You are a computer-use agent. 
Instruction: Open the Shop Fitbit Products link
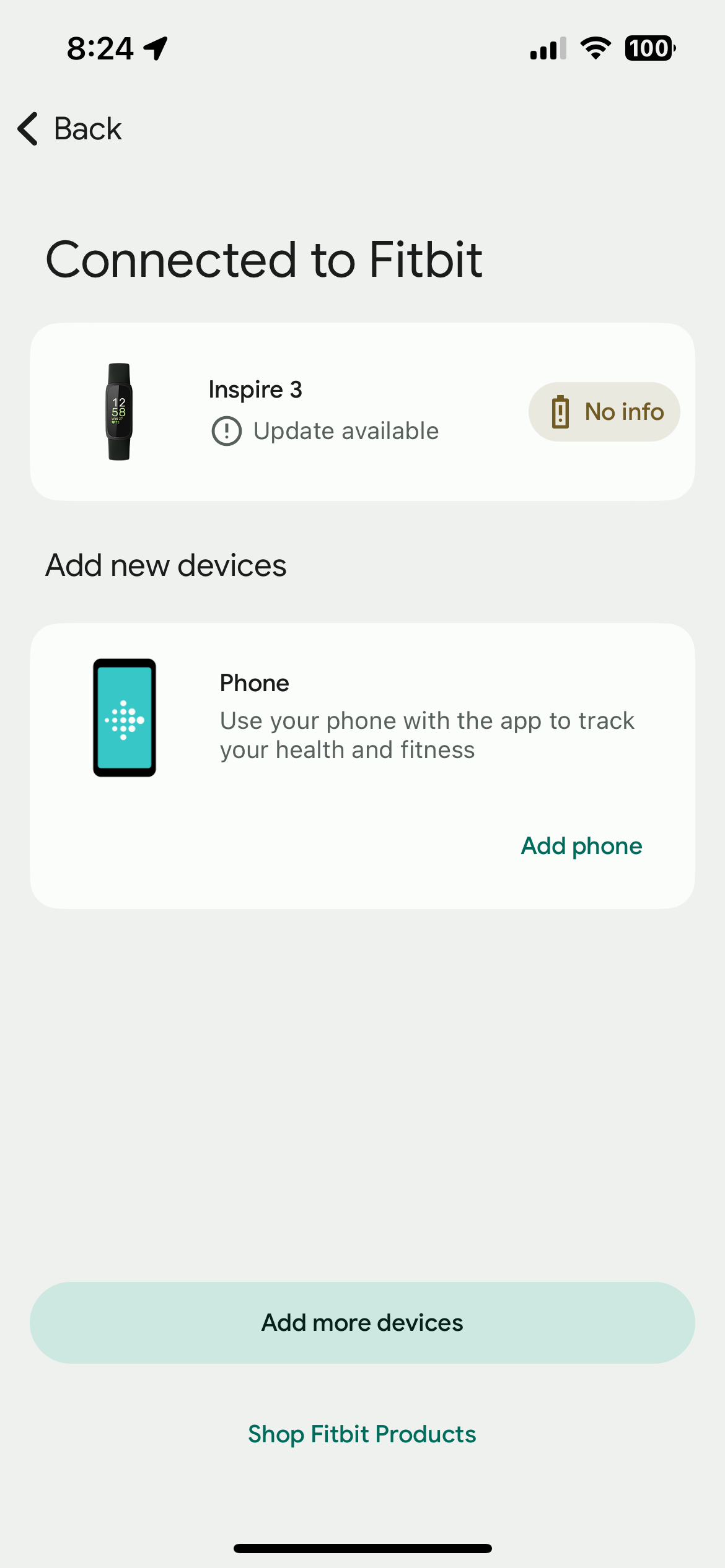pyautogui.click(x=362, y=1434)
